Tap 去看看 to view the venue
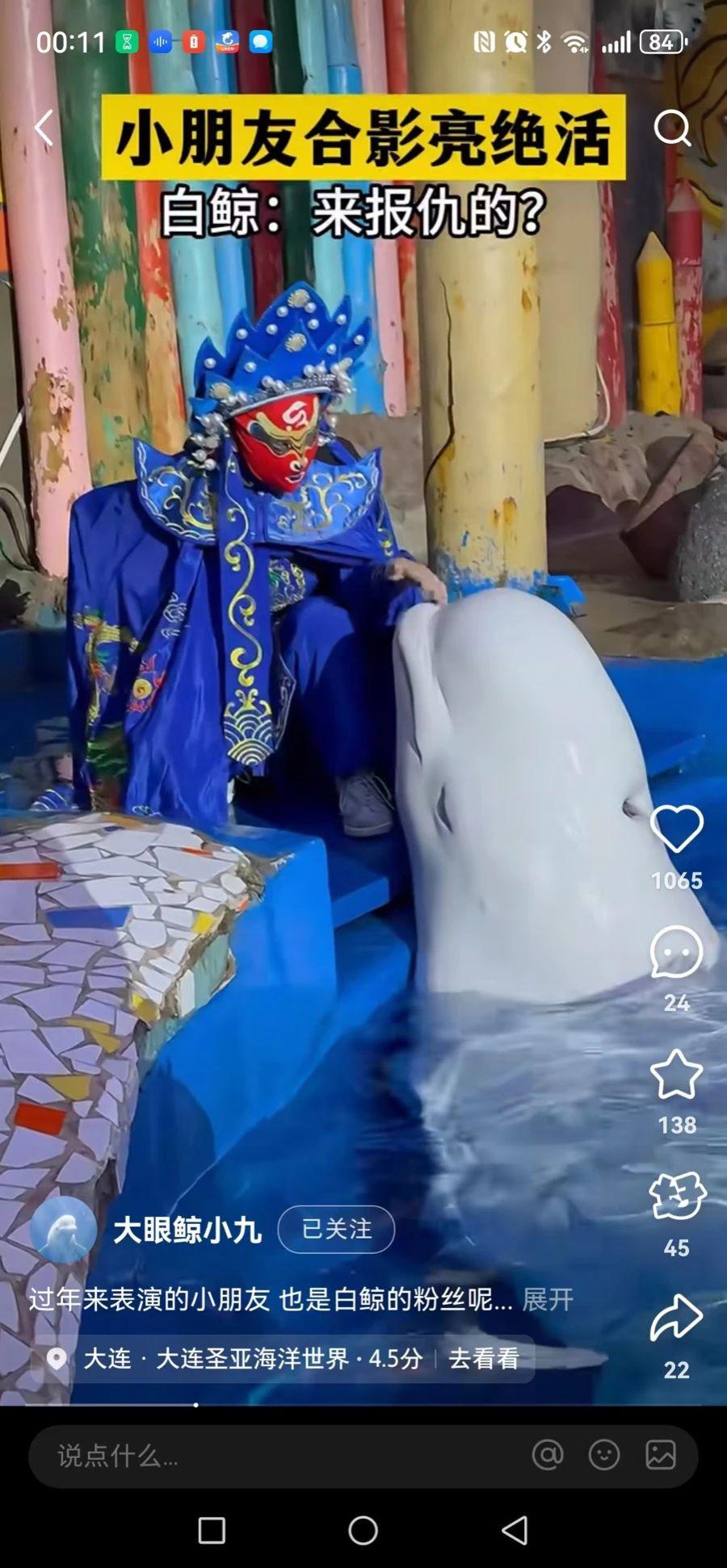 (484, 1359)
